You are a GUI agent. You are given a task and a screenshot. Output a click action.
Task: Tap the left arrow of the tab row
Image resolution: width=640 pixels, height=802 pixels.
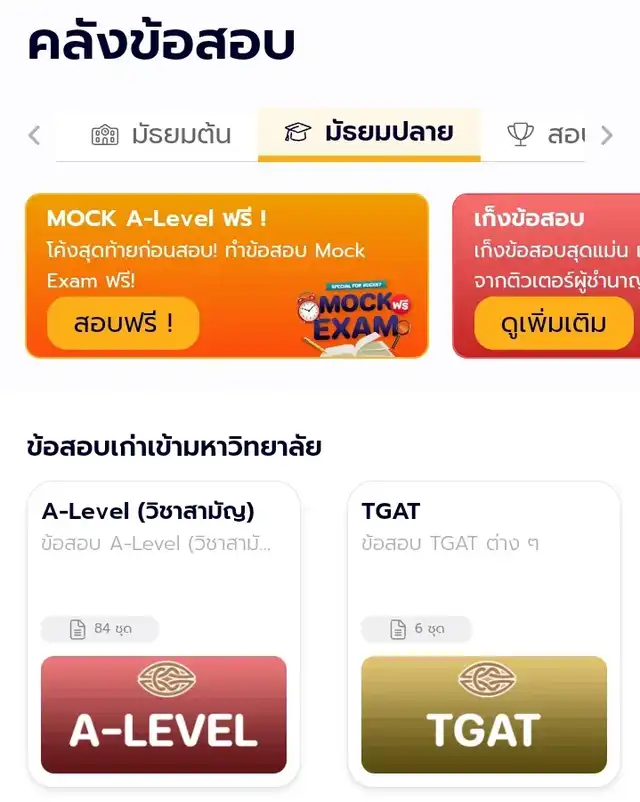point(34,135)
